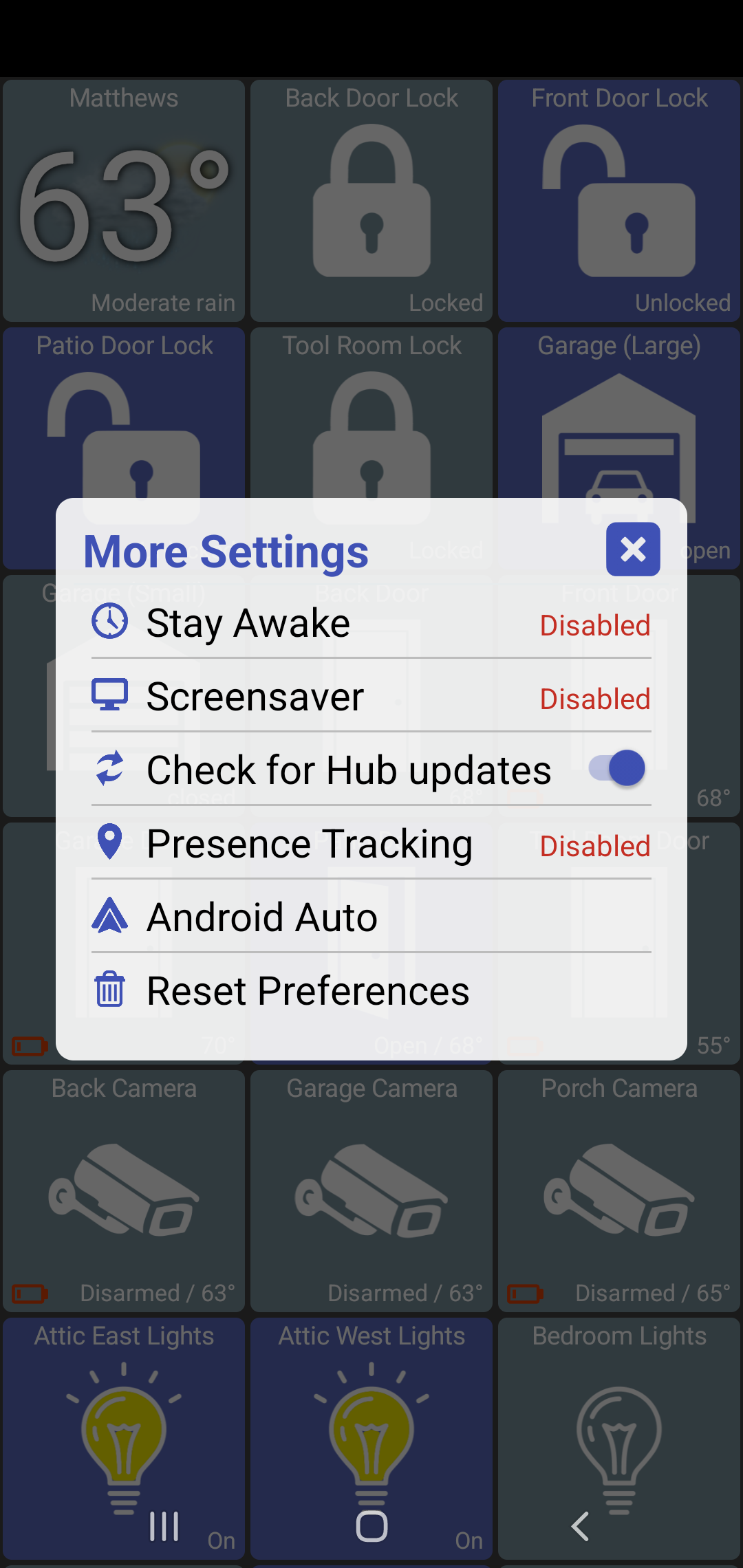Open Presence Tracking setting
This screenshot has width=743, height=1568.
pyautogui.click(x=371, y=842)
